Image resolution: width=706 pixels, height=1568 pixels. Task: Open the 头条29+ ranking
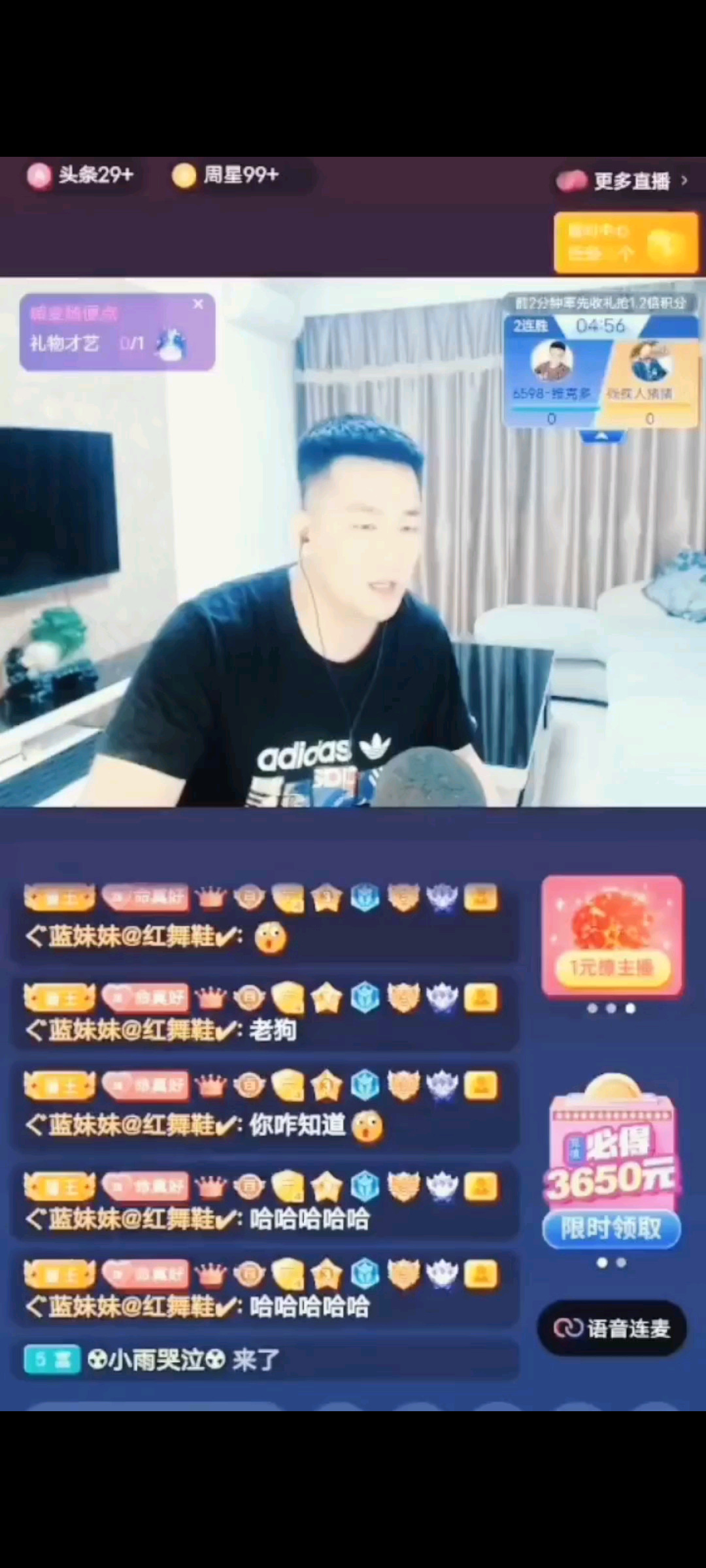81,175
